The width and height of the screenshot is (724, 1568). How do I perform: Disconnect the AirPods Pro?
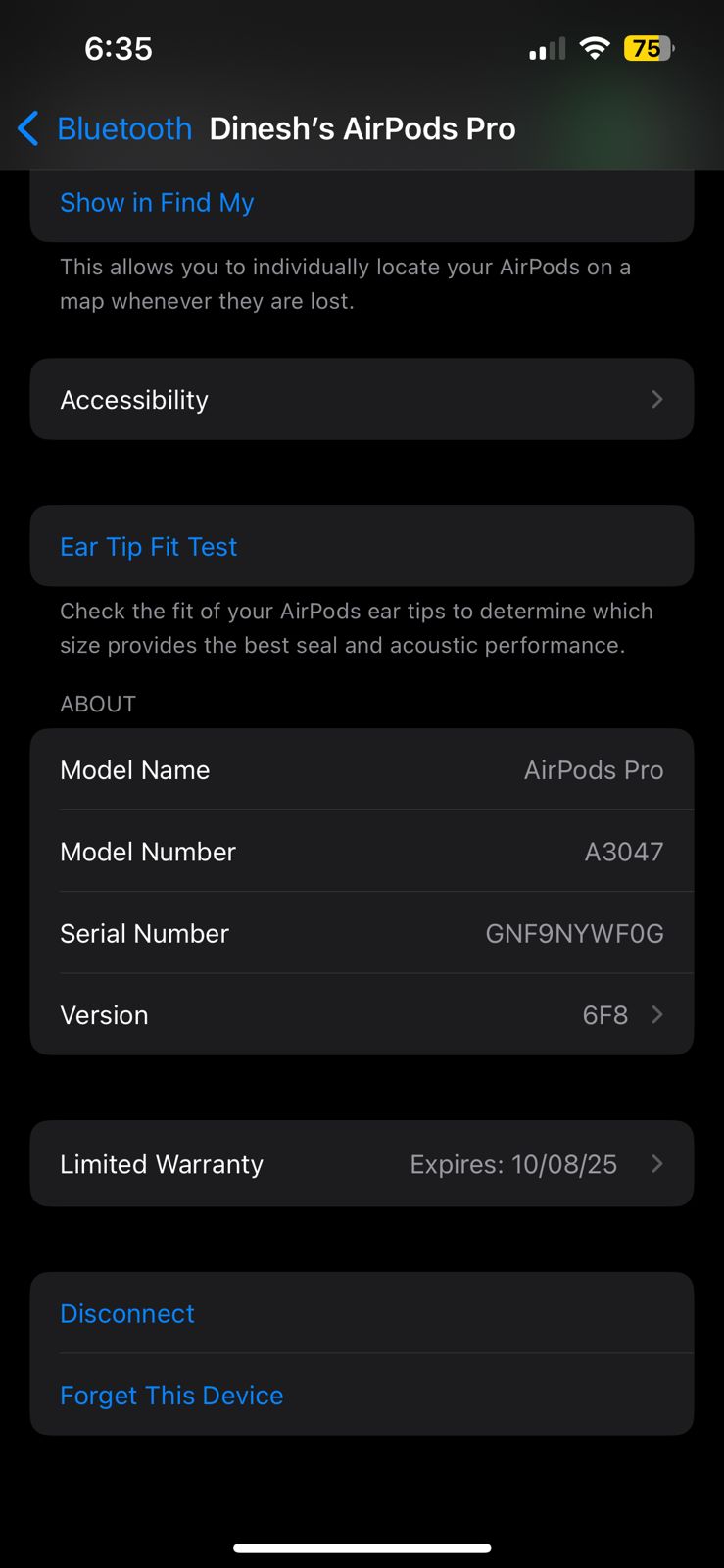[127, 1314]
